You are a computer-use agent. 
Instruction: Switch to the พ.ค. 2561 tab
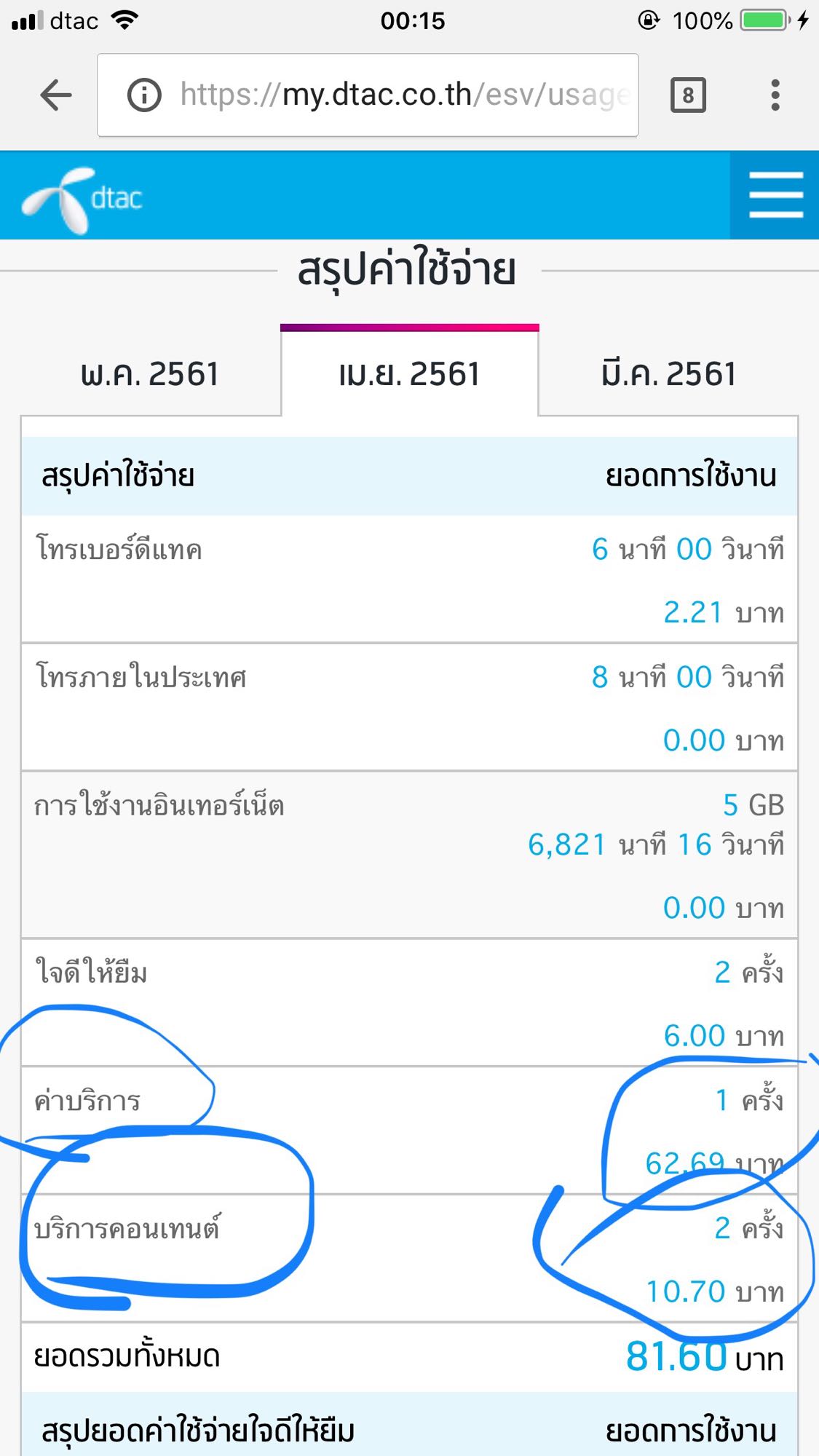coord(150,374)
